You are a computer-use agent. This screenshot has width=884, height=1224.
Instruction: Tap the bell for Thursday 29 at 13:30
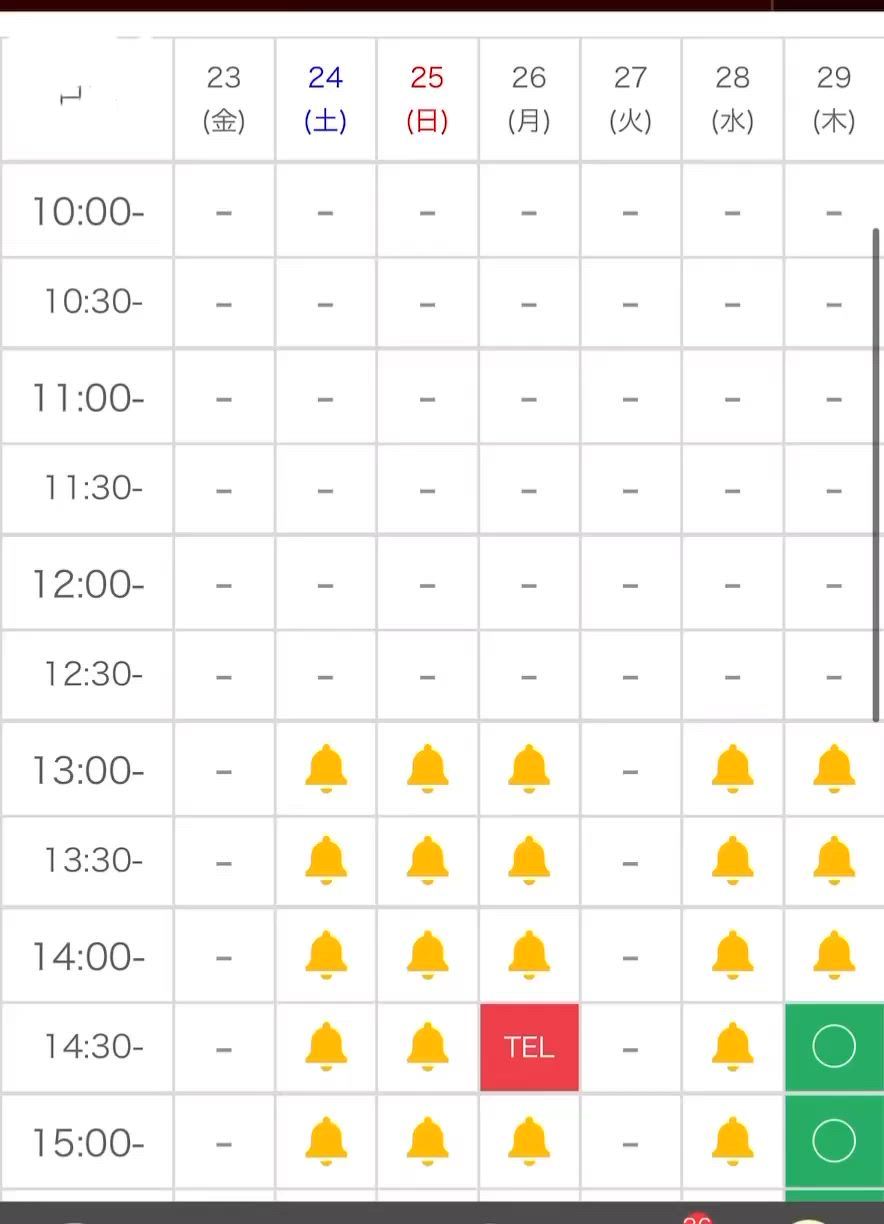coord(834,860)
